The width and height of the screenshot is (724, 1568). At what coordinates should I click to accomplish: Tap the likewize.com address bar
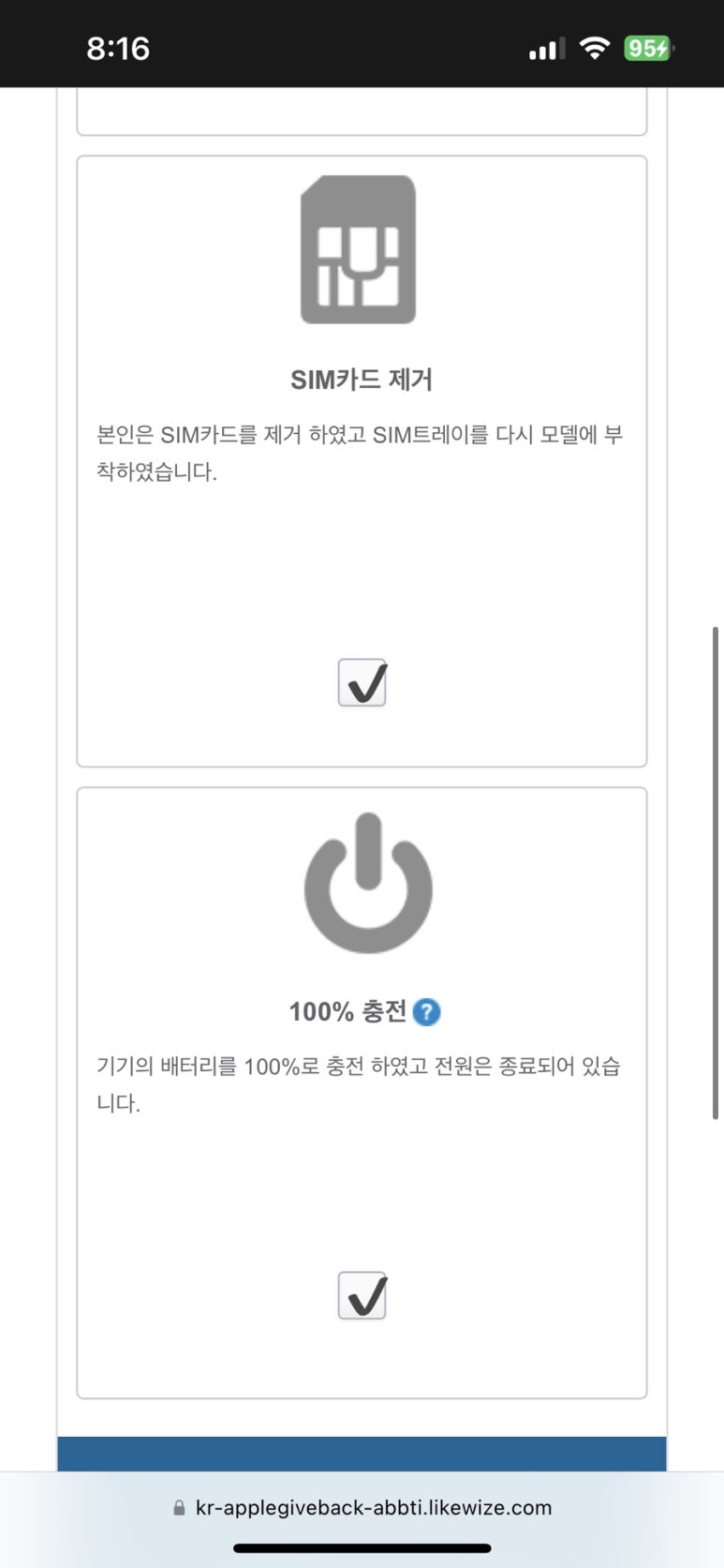(362, 1507)
